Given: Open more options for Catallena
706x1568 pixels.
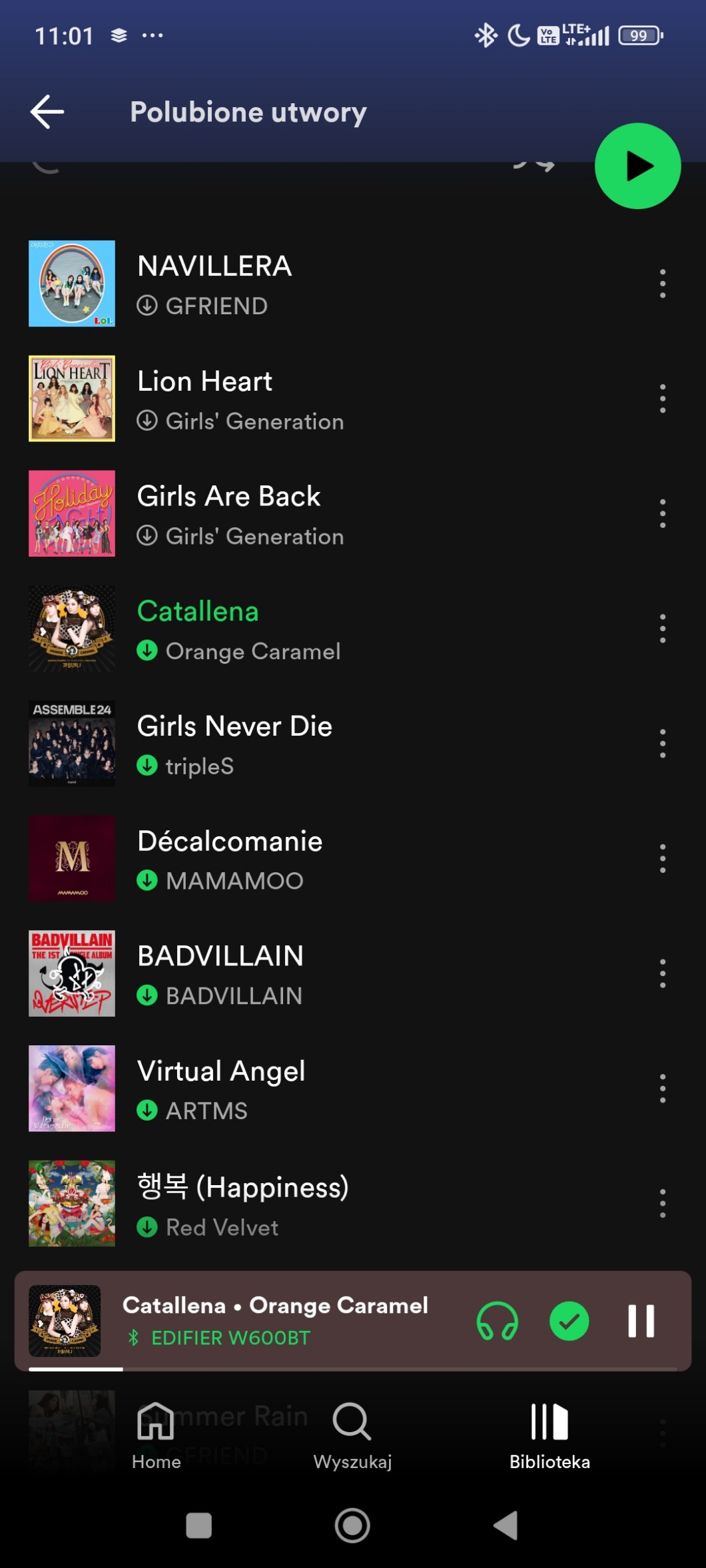Looking at the screenshot, I should 662,629.
